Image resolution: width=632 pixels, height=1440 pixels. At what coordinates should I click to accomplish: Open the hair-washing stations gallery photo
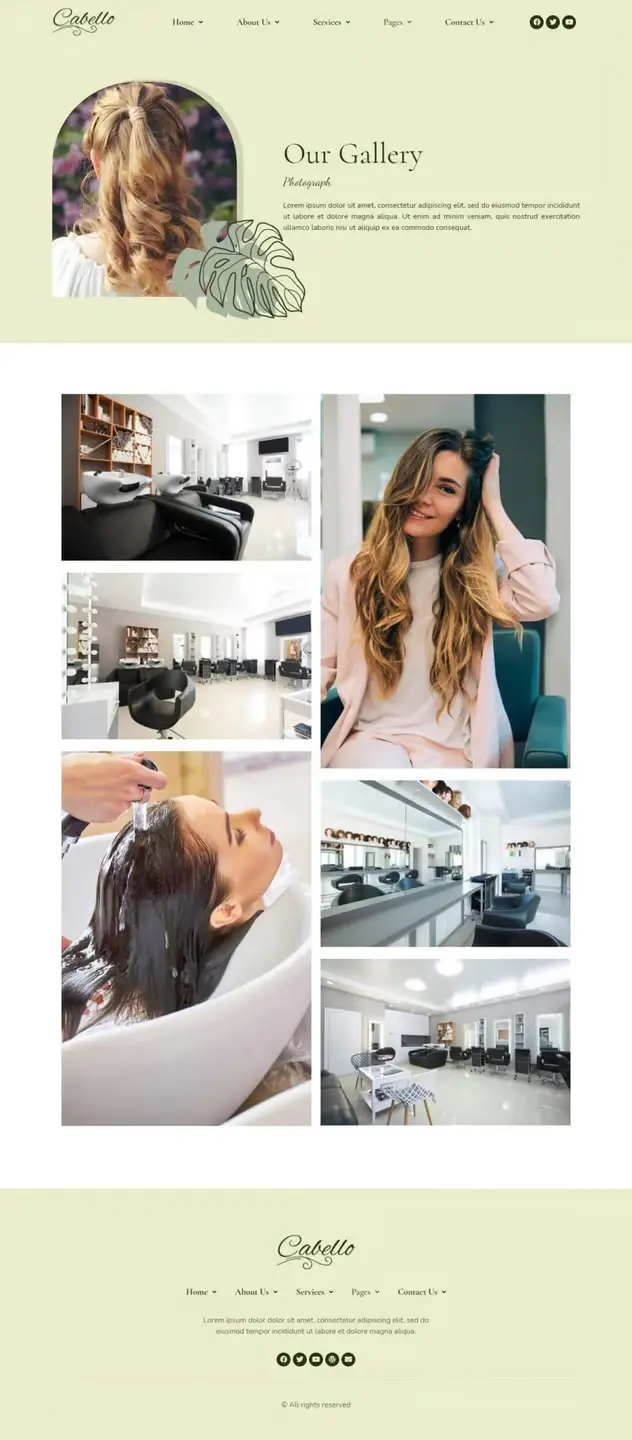pyautogui.click(x=186, y=477)
